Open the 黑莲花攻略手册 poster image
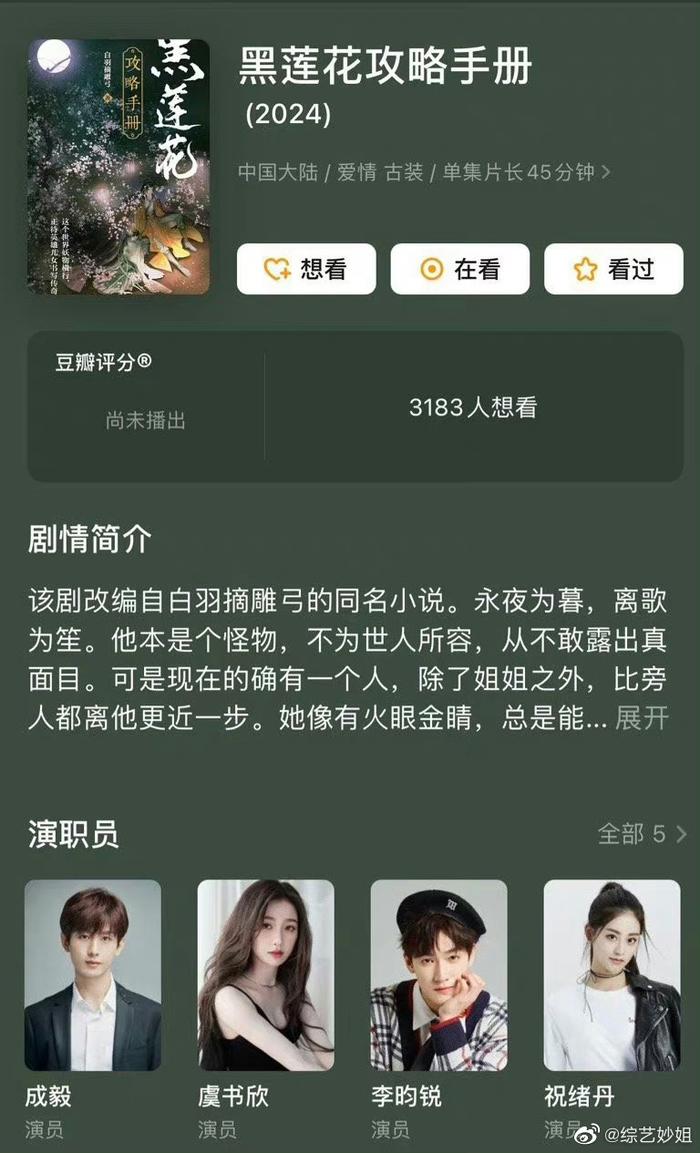This screenshot has width=700, height=1153. pos(118,167)
